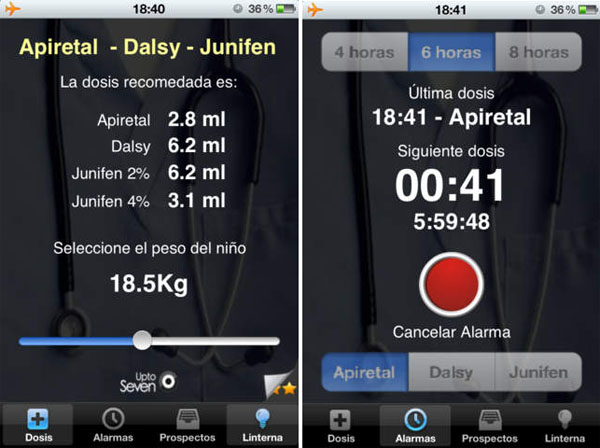This screenshot has height=448, width=600.
Task: Open Alarmas tab on the dosage screen
Action: 113,425
